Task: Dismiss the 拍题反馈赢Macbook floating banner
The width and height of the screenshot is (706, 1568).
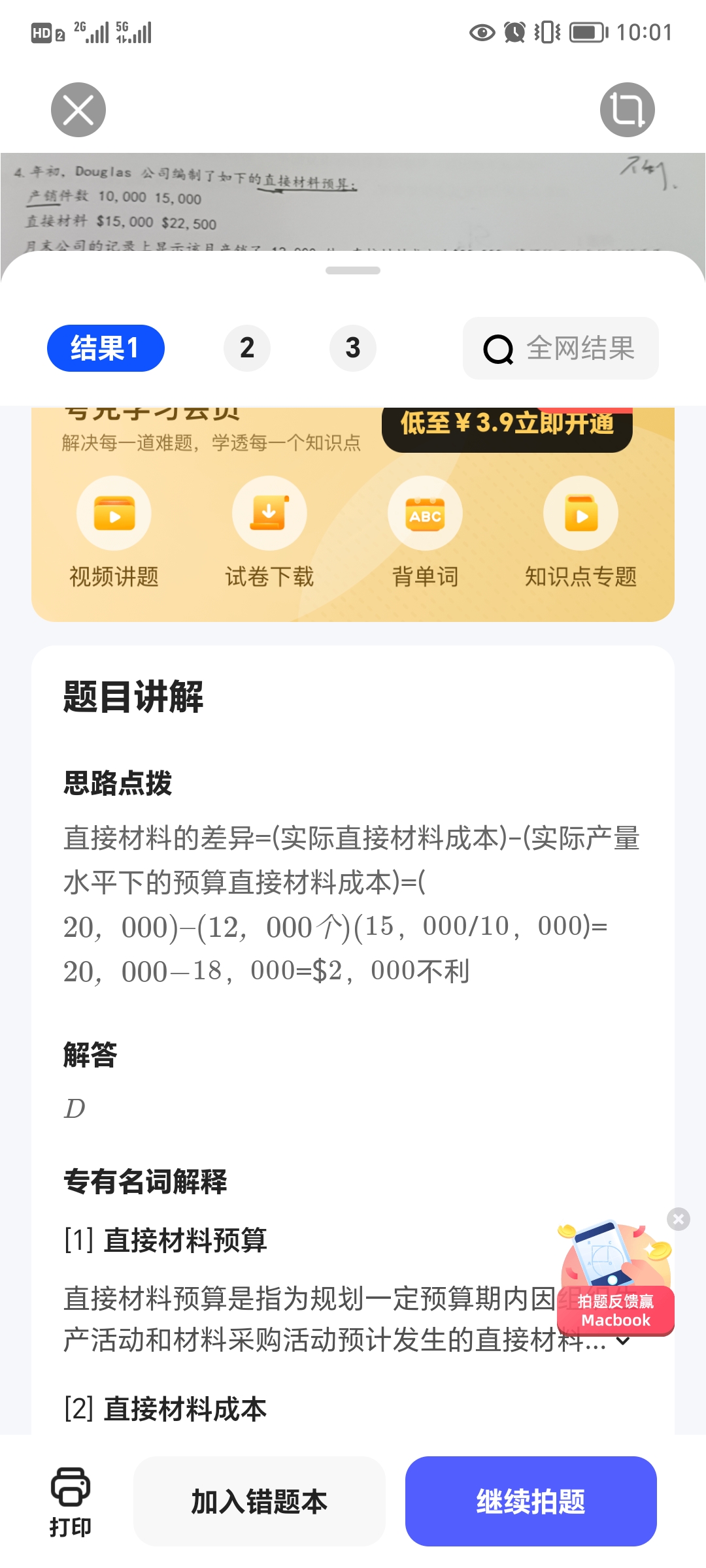Action: click(679, 1219)
